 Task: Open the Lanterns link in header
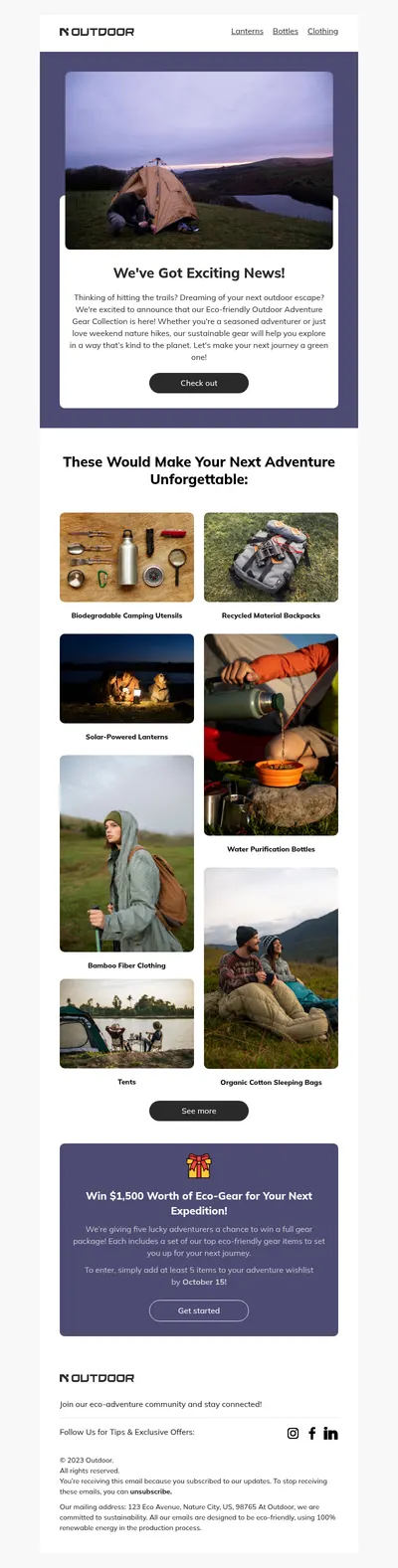(x=247, y=31)
